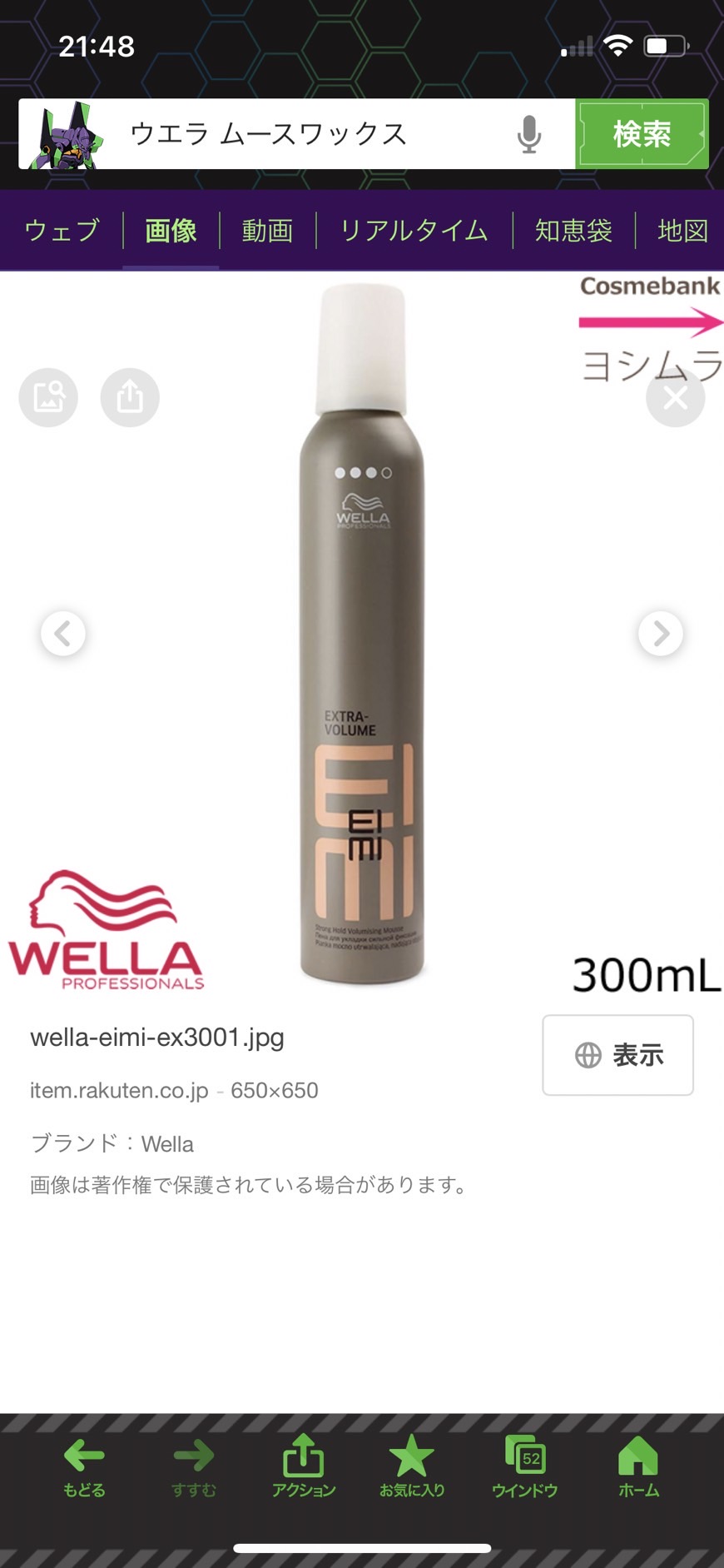Share this image
Screen dimensions: 724x1568
(x=130, y=397)
